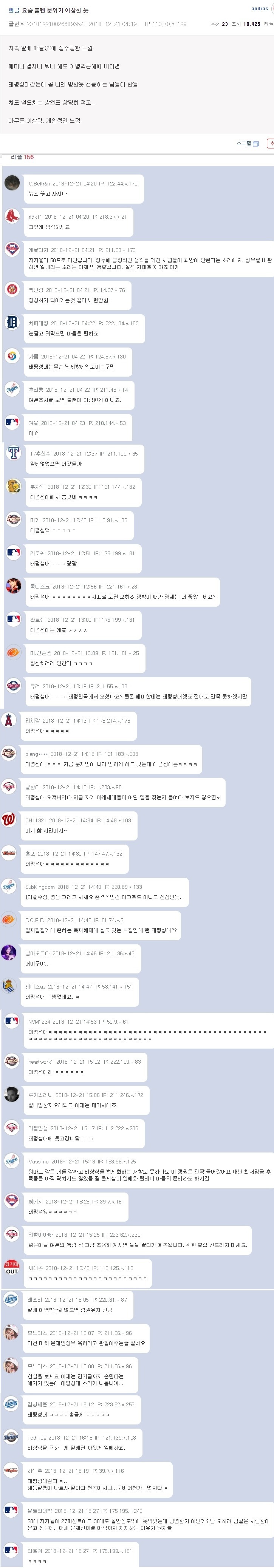Viewport: 274px width, 1568px height.
Task: Open author andras's profile
Action: click(259, 9)
